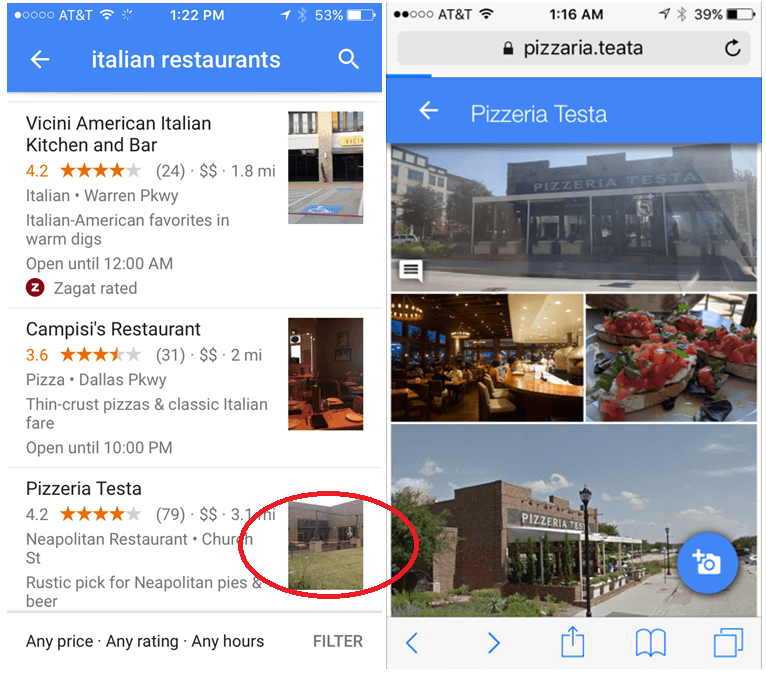The height and width of the screenshot is (673, 766).
Task: Go to previous page in Safari
Action: click(x=411, y=643)
